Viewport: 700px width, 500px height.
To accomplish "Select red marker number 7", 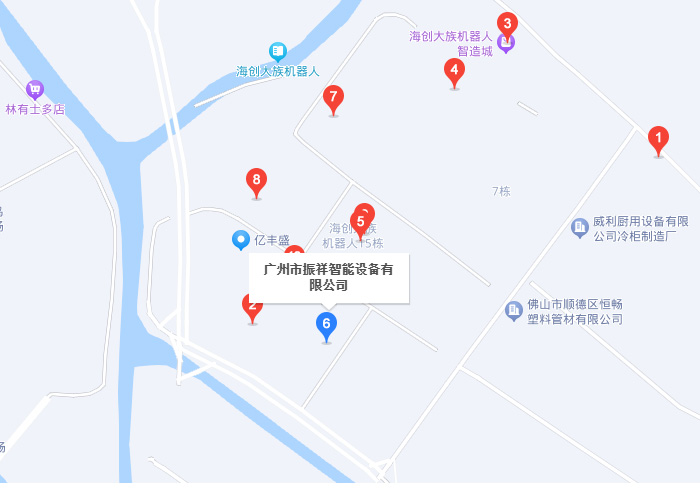I will pos(334,98).
